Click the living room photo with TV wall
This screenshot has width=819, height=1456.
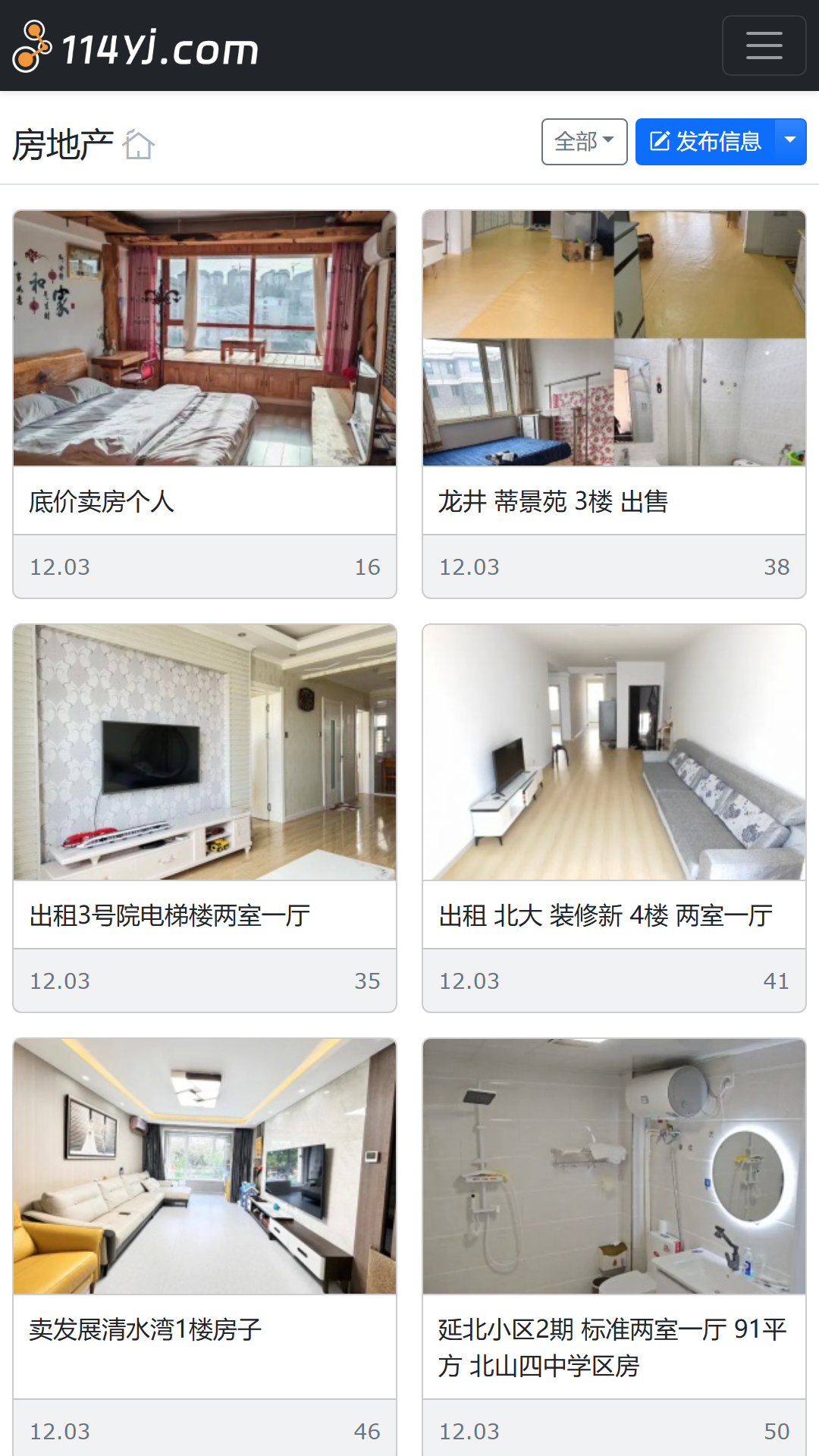(205, 752)
